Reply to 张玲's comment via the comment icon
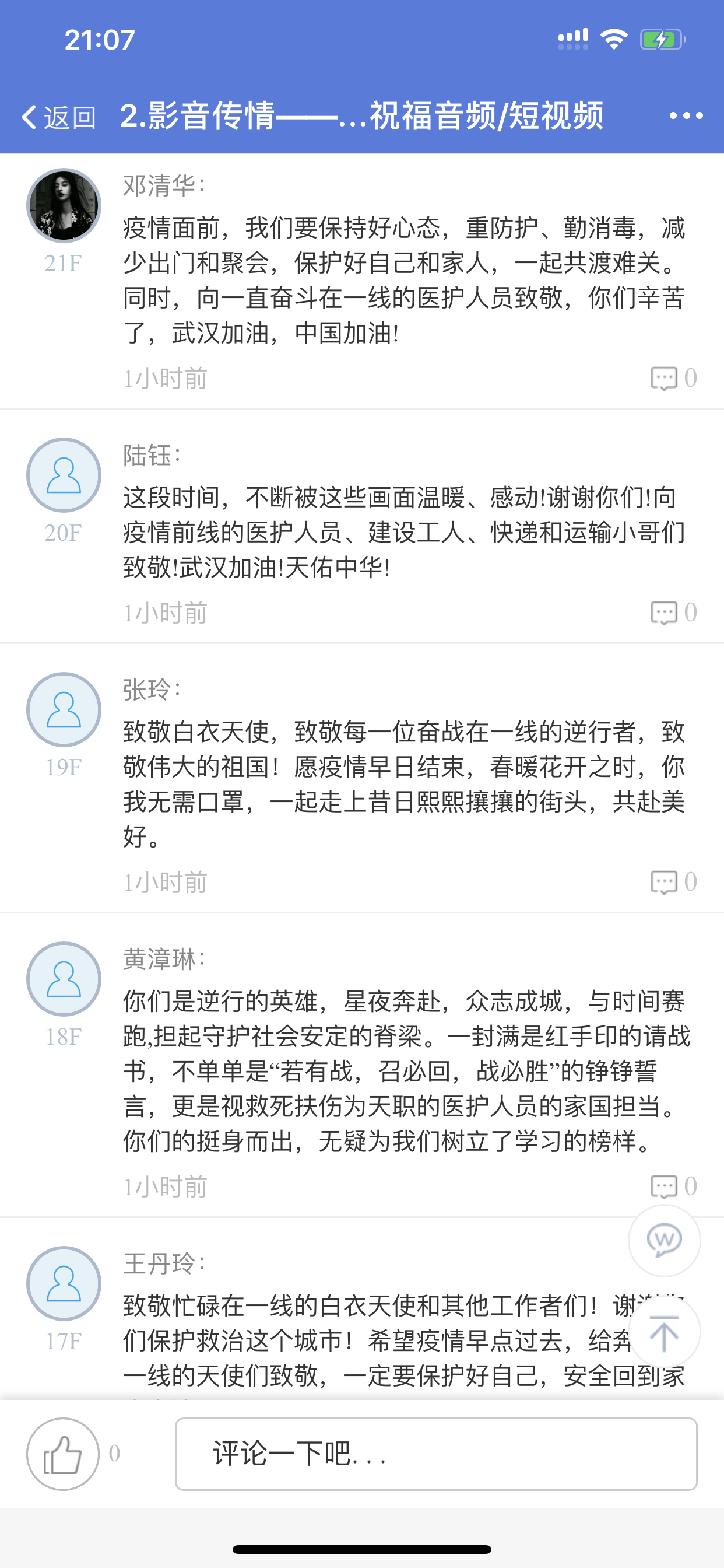The height and width of the screenshot is (1568, 724). tap(664, 882)
